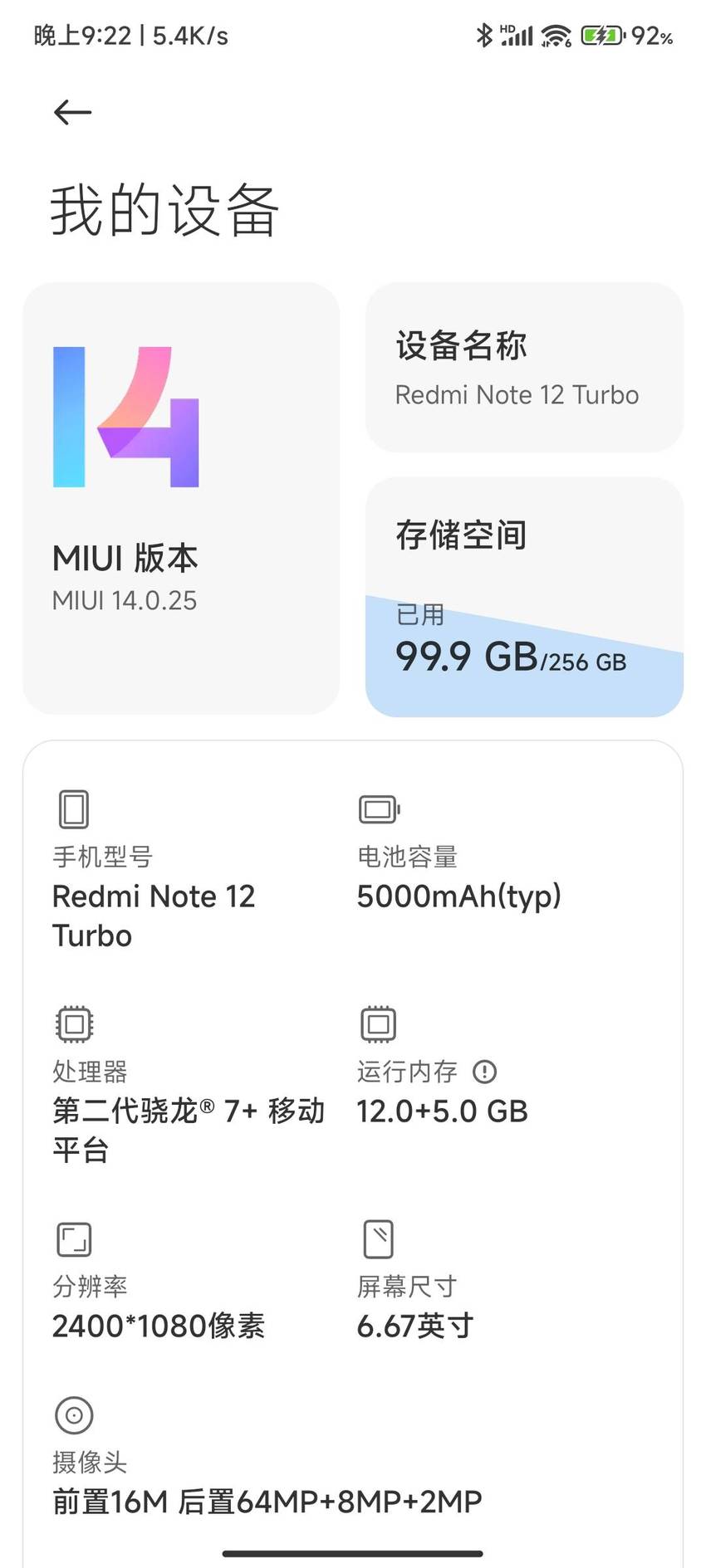Tap the info icon beside 运行内存
This screenshot has height=1568, width=706.
[x=484, y=1072]
